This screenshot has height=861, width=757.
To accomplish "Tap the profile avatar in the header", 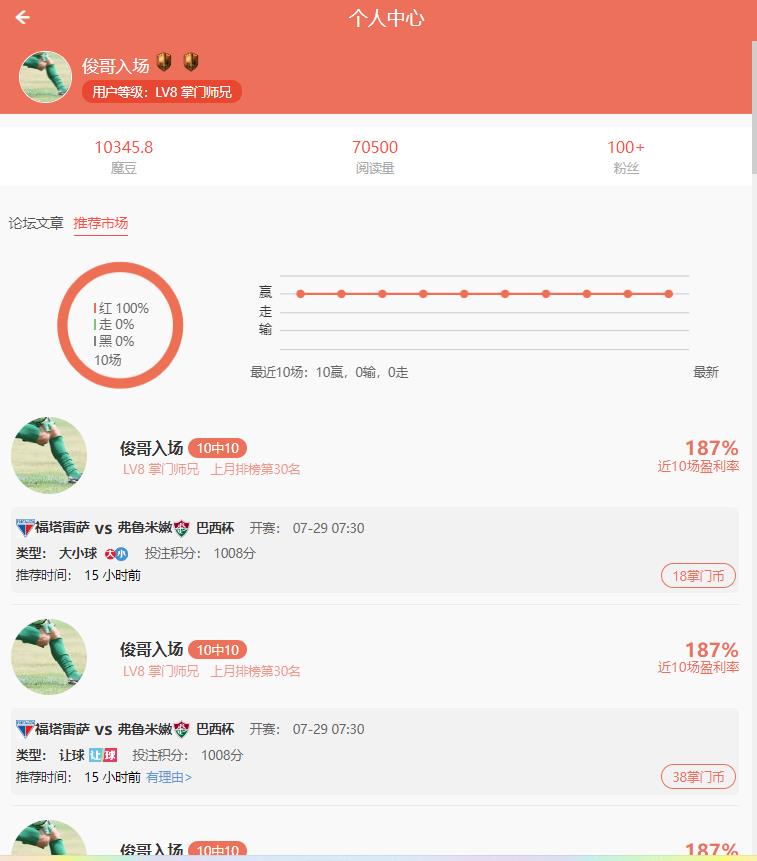I will click(45, 77).
